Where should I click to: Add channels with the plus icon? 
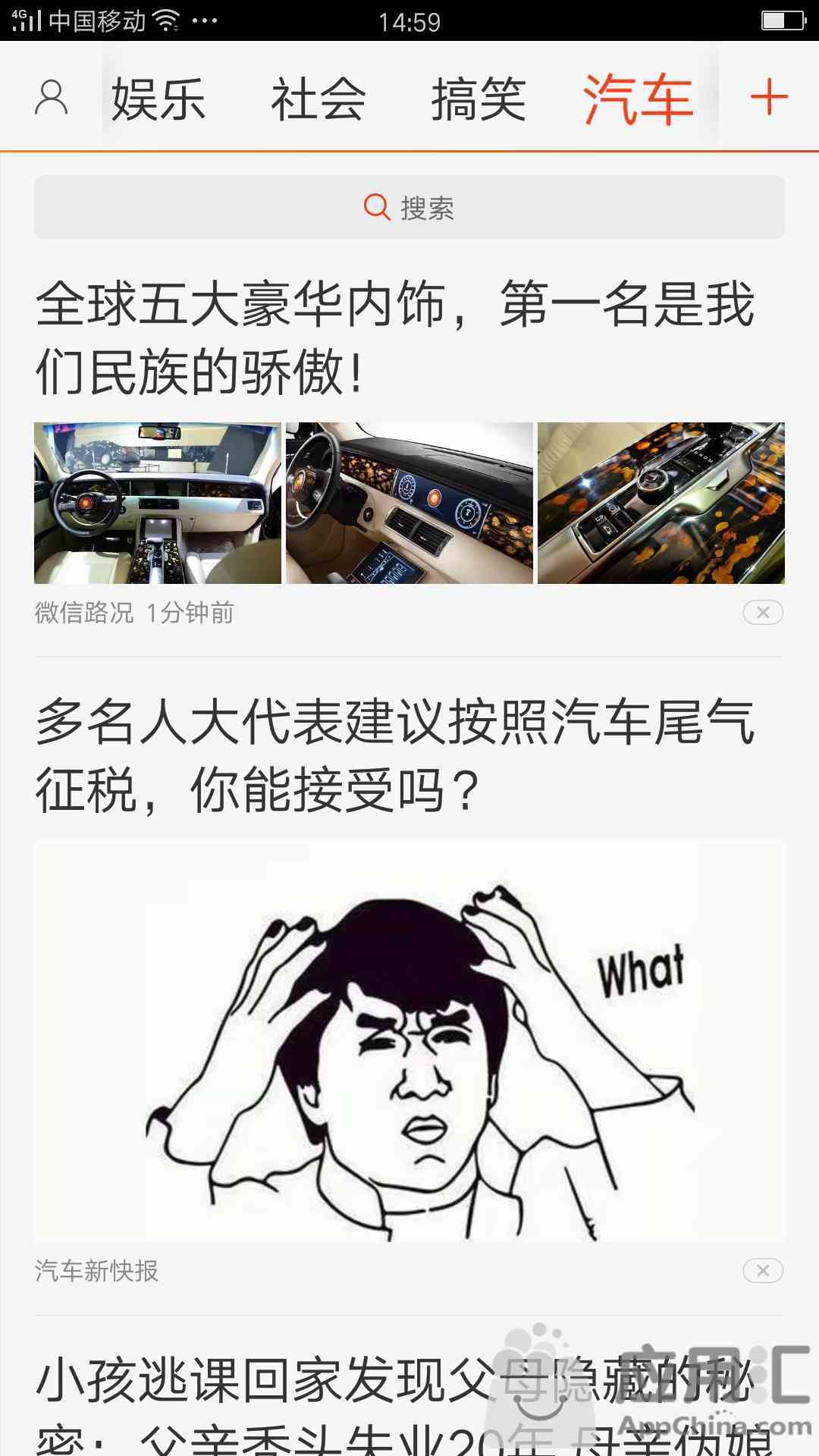[x=769, y=98]
